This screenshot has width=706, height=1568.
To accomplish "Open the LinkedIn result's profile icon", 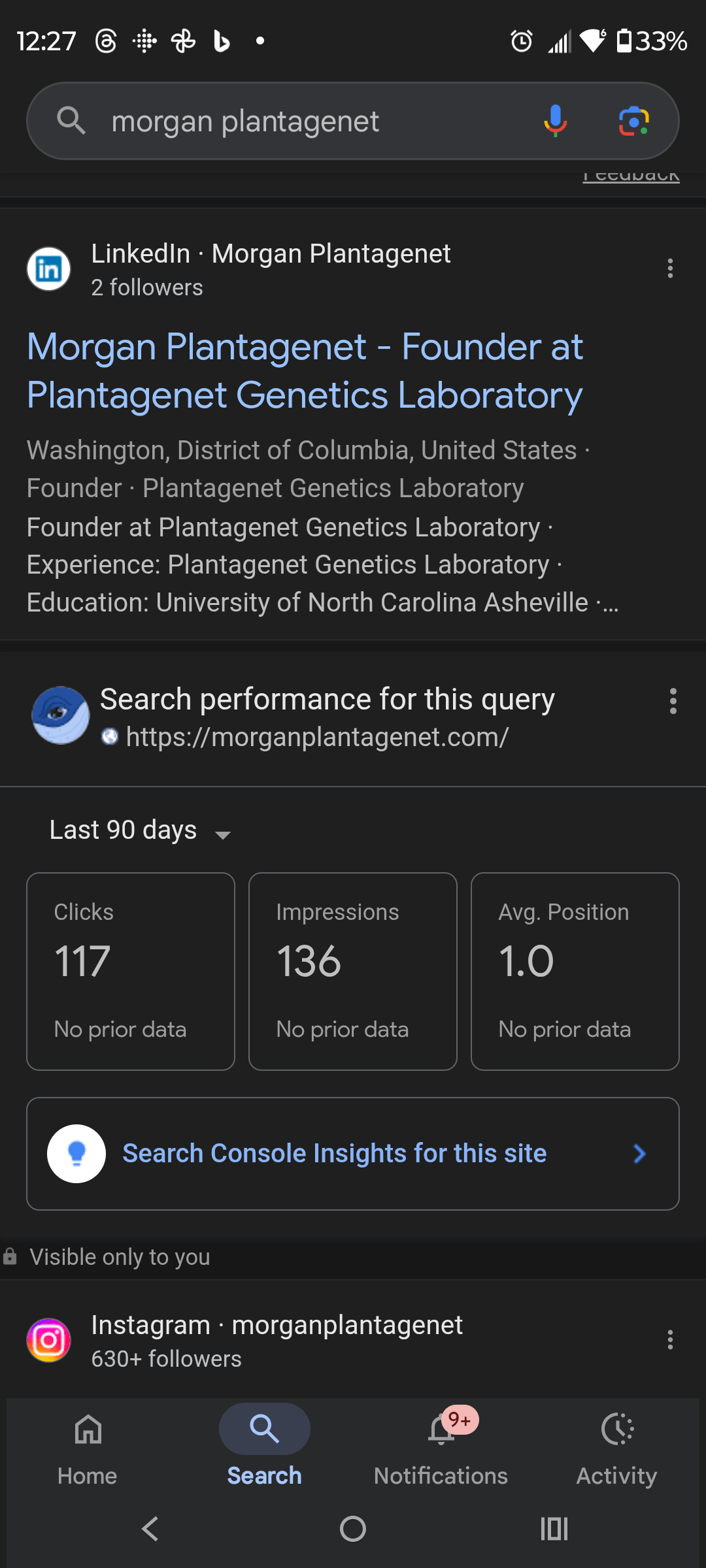I will coord(49,269).
